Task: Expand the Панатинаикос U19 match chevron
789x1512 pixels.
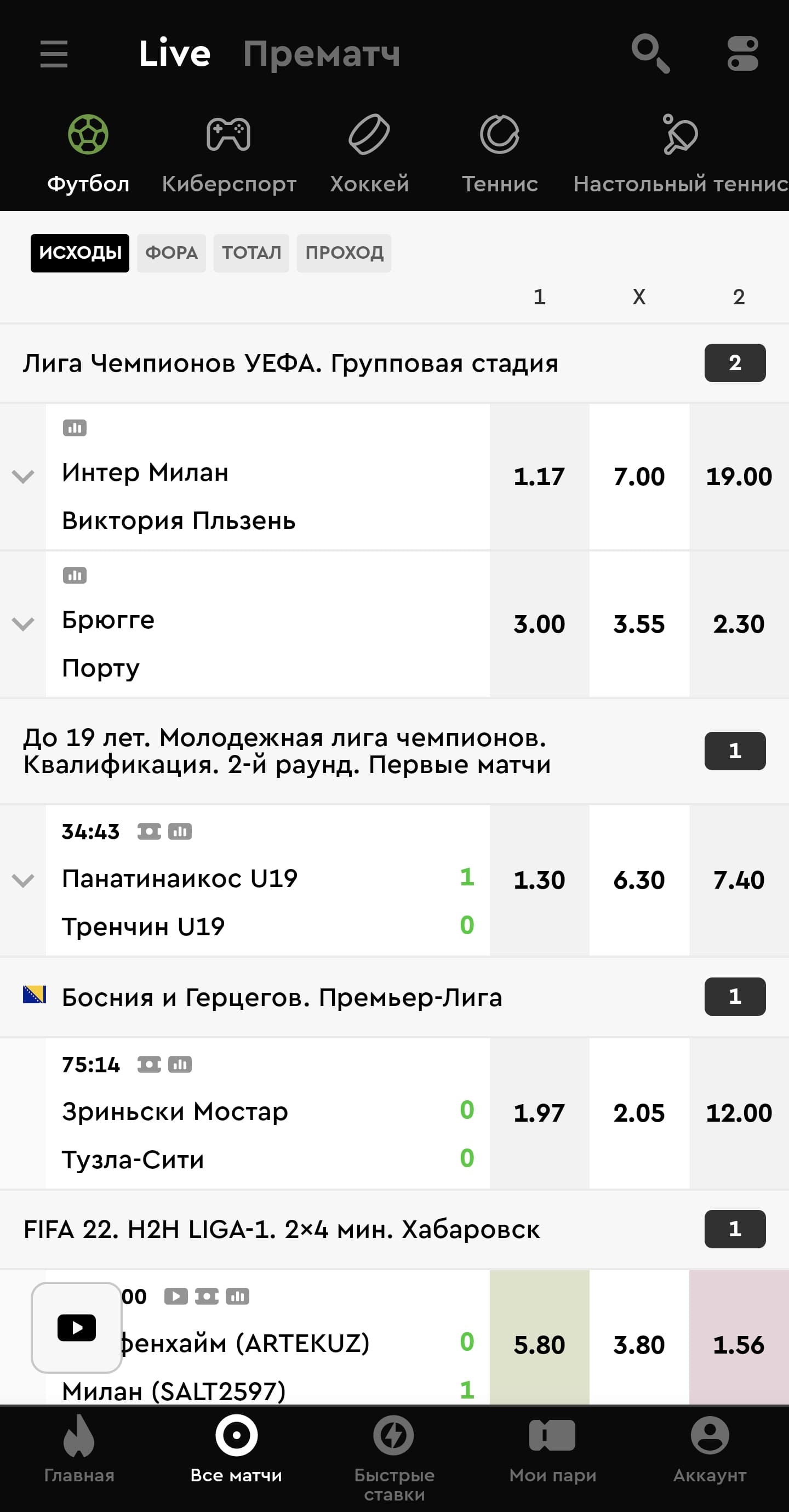Action: click(x=23, y=880)
